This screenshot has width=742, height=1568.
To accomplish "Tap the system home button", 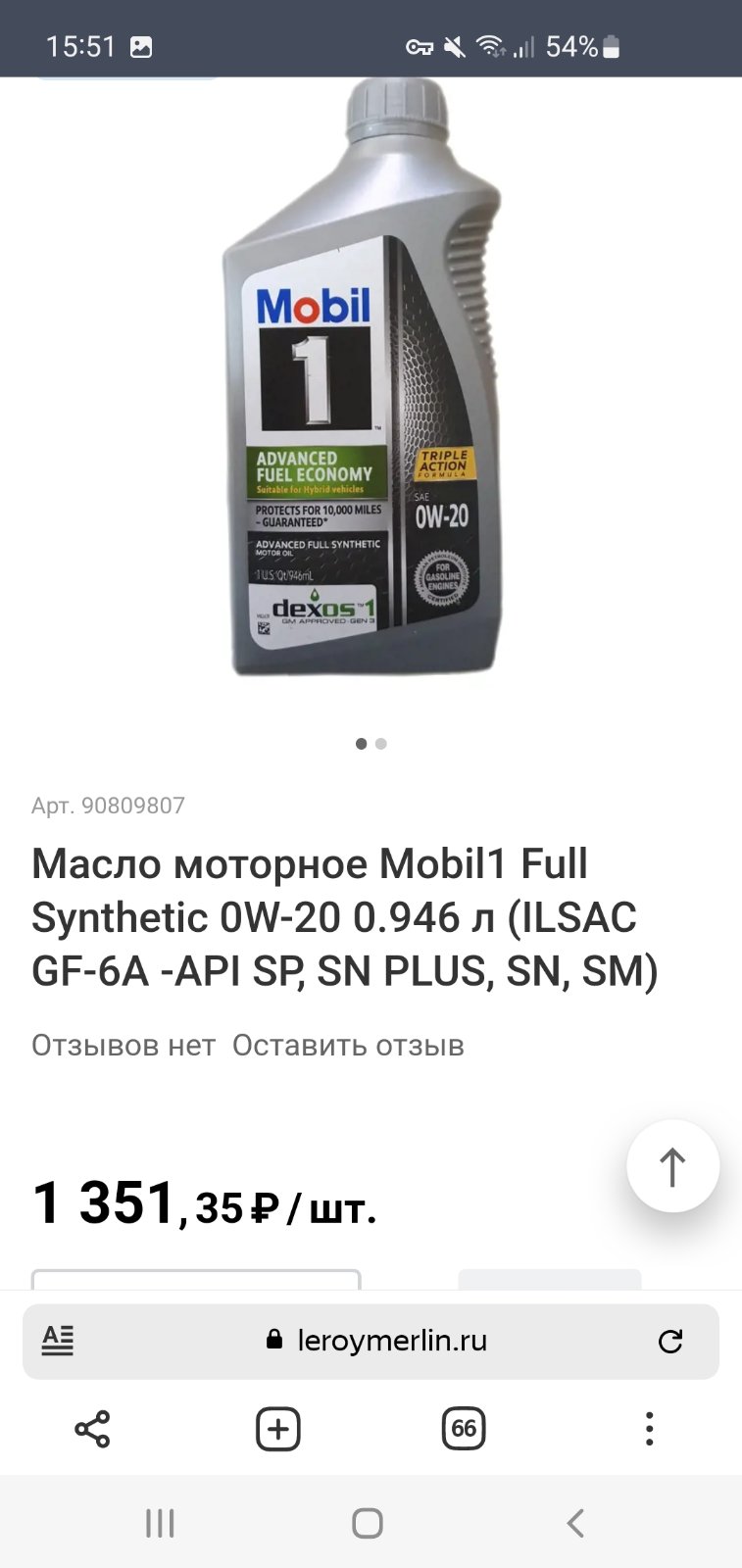I will coord(368,1523).
